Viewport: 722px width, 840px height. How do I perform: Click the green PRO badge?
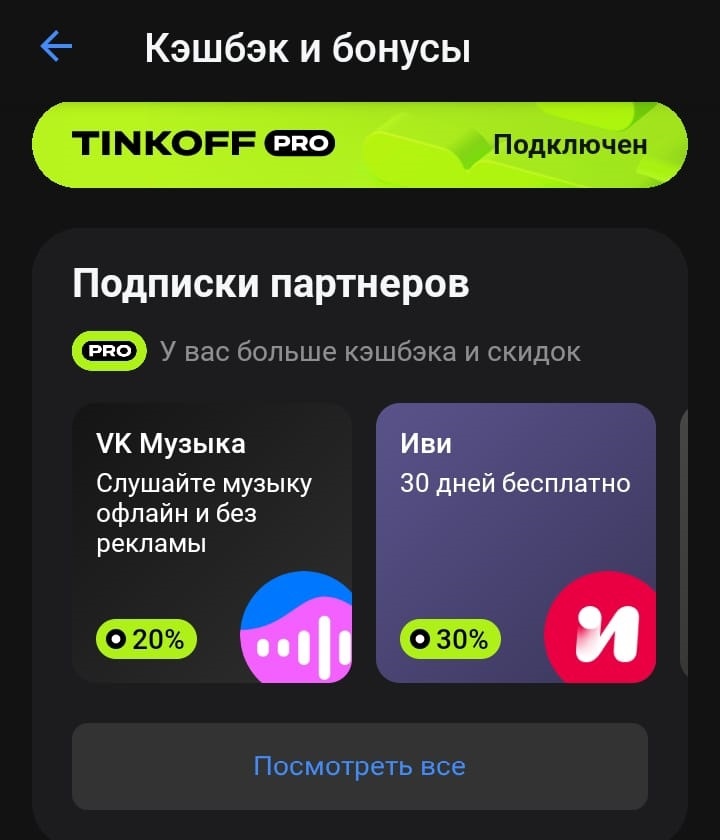[109, 351]
